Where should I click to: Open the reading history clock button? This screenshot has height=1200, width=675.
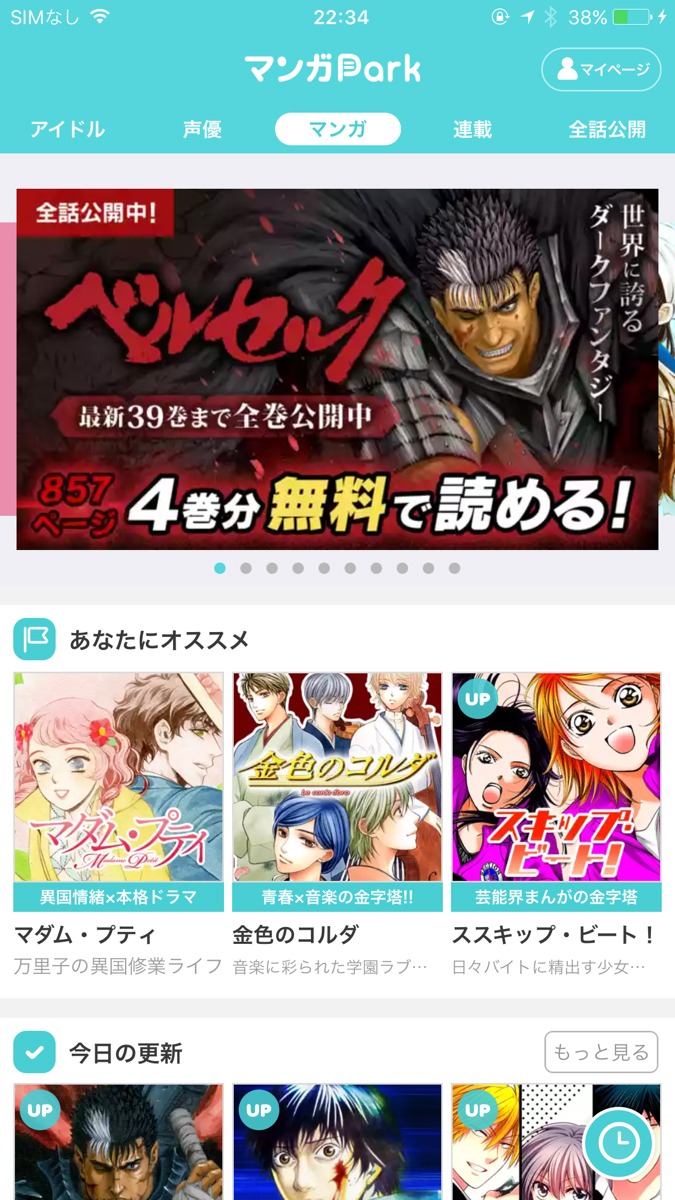click(x=618, y=1141)
